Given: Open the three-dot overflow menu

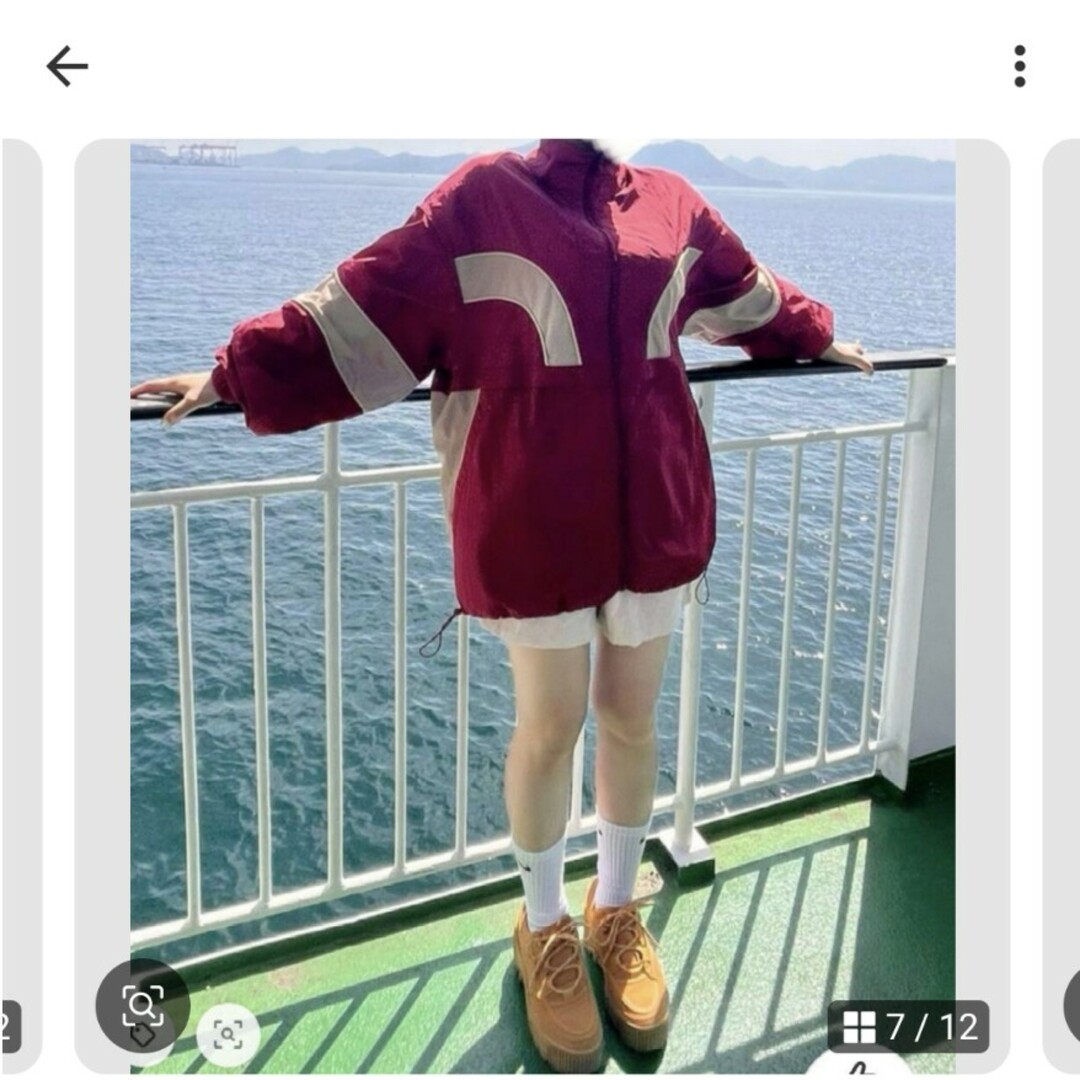Looking at the screenshot, I should click(1019, 66).
